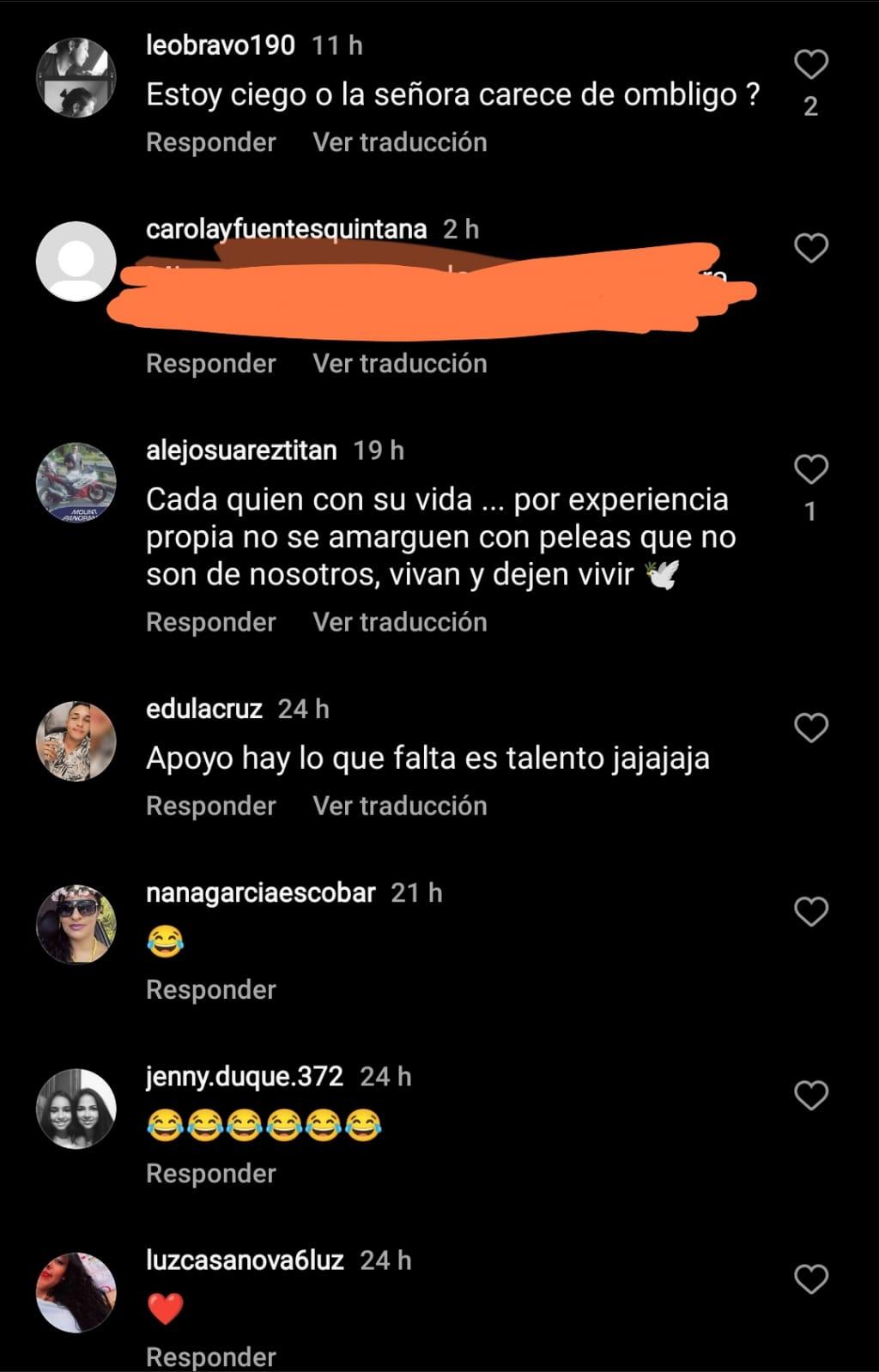Open alejosuareztitan's profile from username
The height and width of the screenshot is (1372, 879).
coord(241,450)
